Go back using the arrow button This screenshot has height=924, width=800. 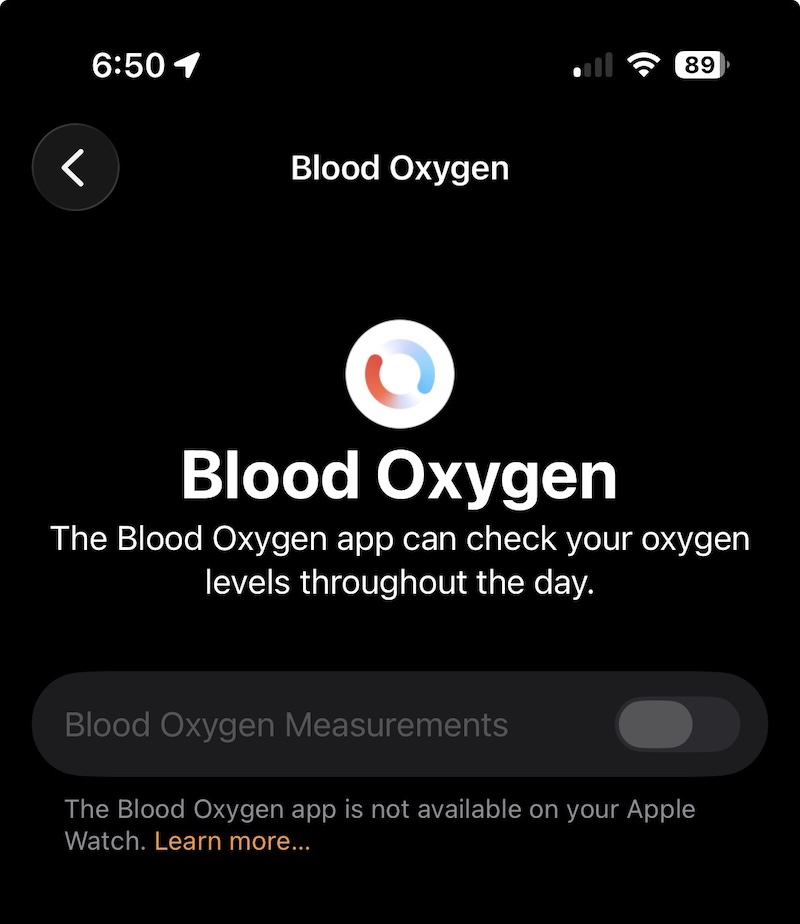point(75,168)
